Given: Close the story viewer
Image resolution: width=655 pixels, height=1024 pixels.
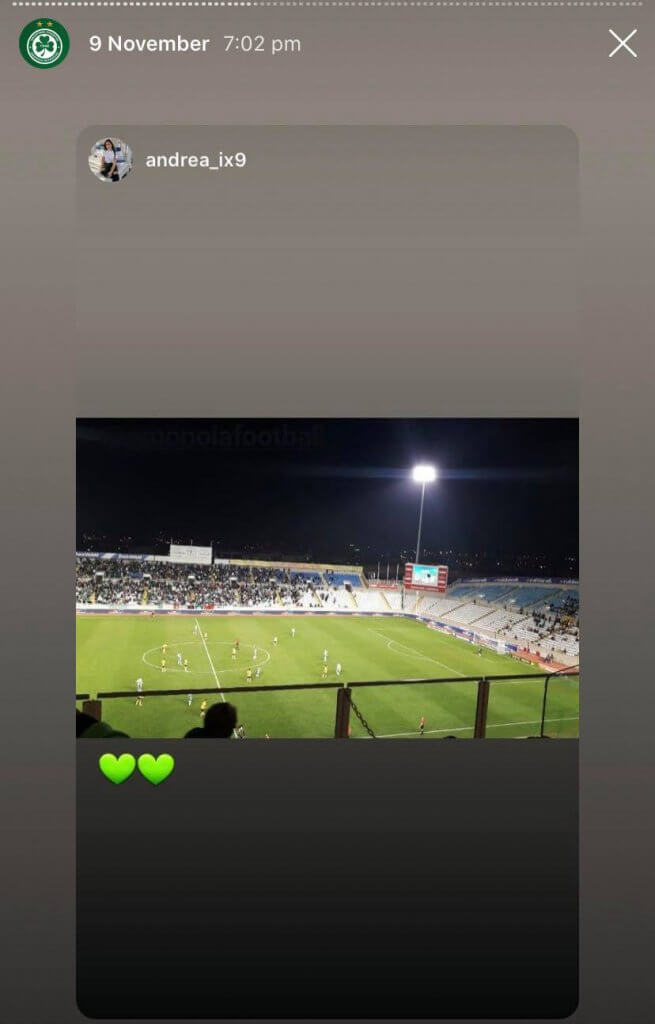Looking at the screenshot, I should tap(622, 43).
